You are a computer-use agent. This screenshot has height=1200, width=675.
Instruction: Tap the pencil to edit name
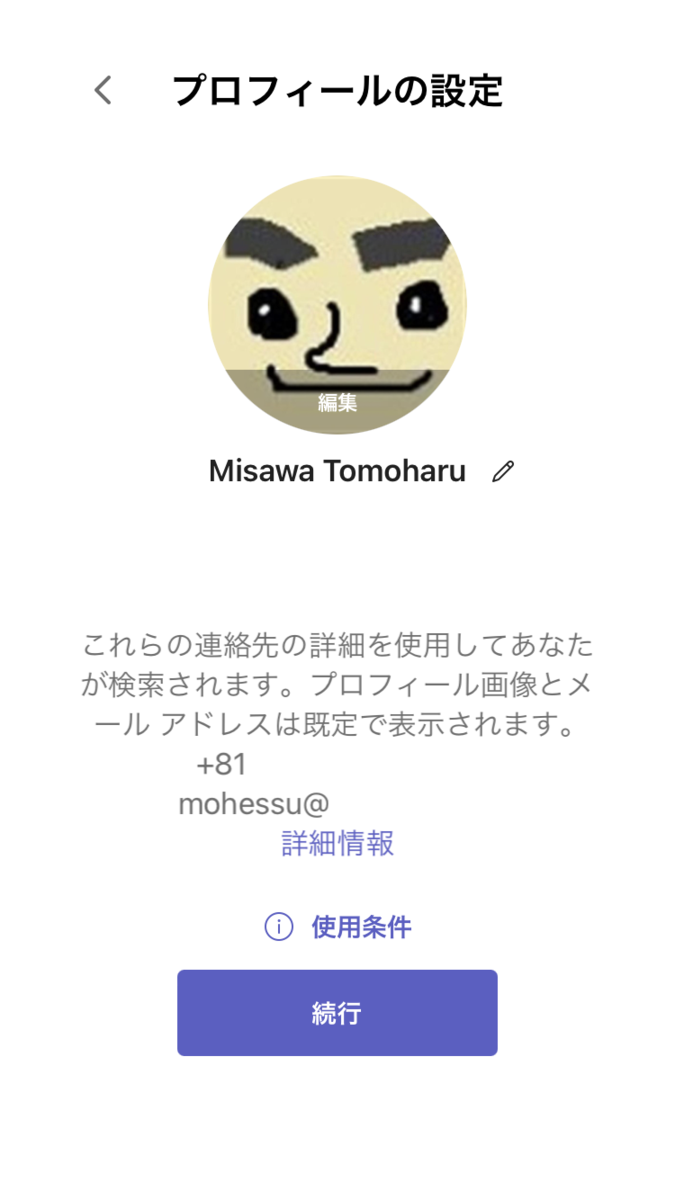pyautogui.click(x=503, y=471)
